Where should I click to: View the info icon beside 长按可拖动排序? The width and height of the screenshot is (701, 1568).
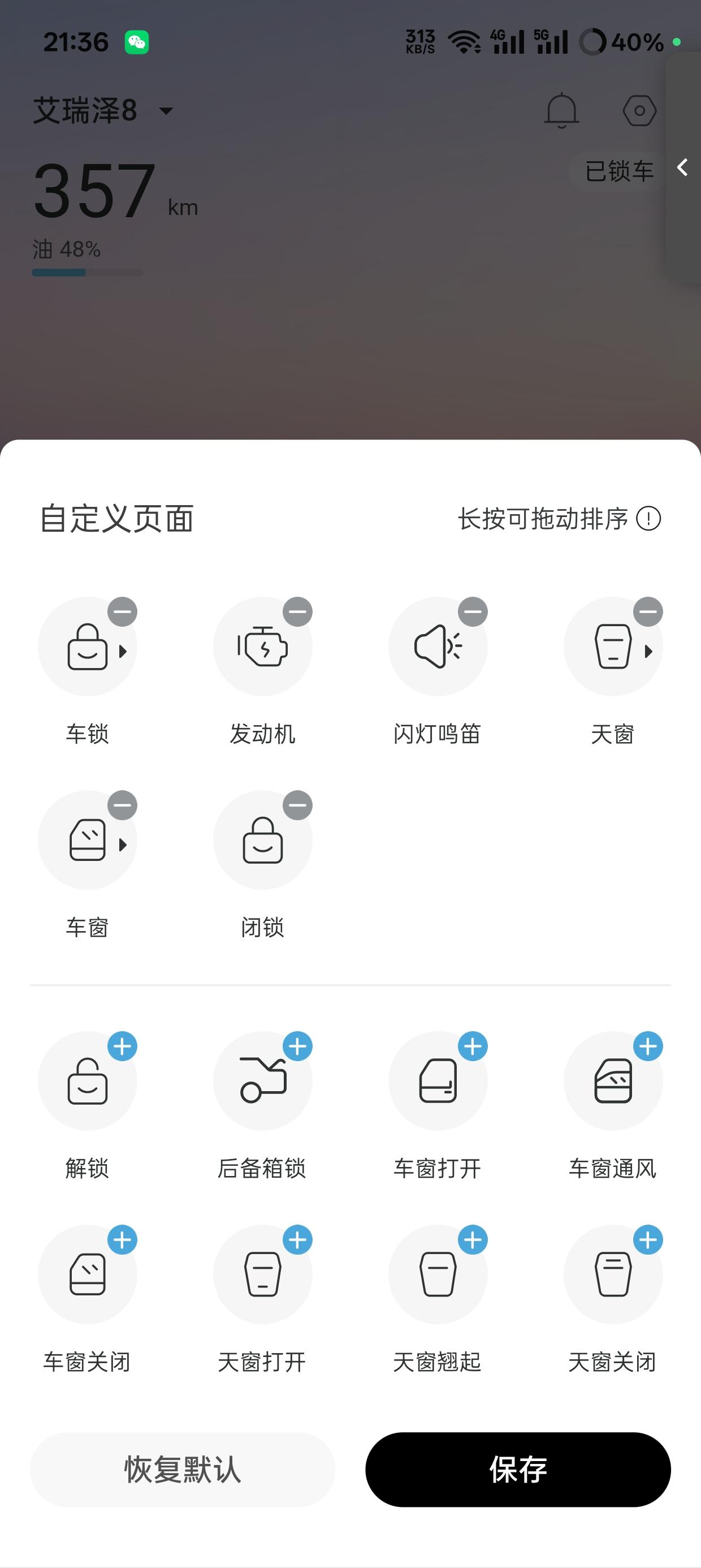(x=648, y=519)
